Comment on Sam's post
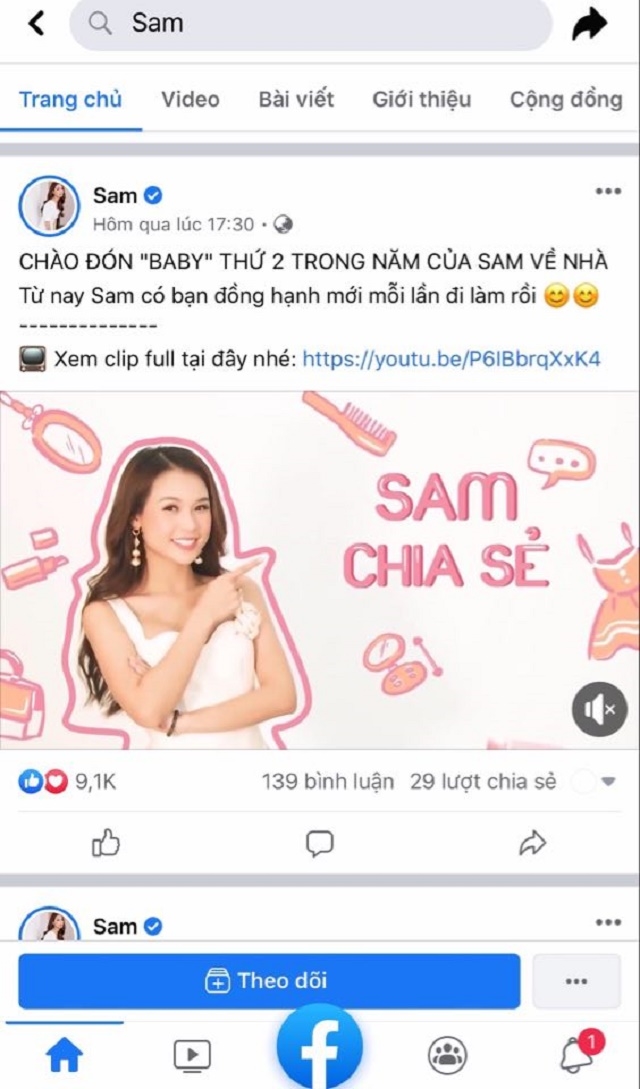 point(319,843)
